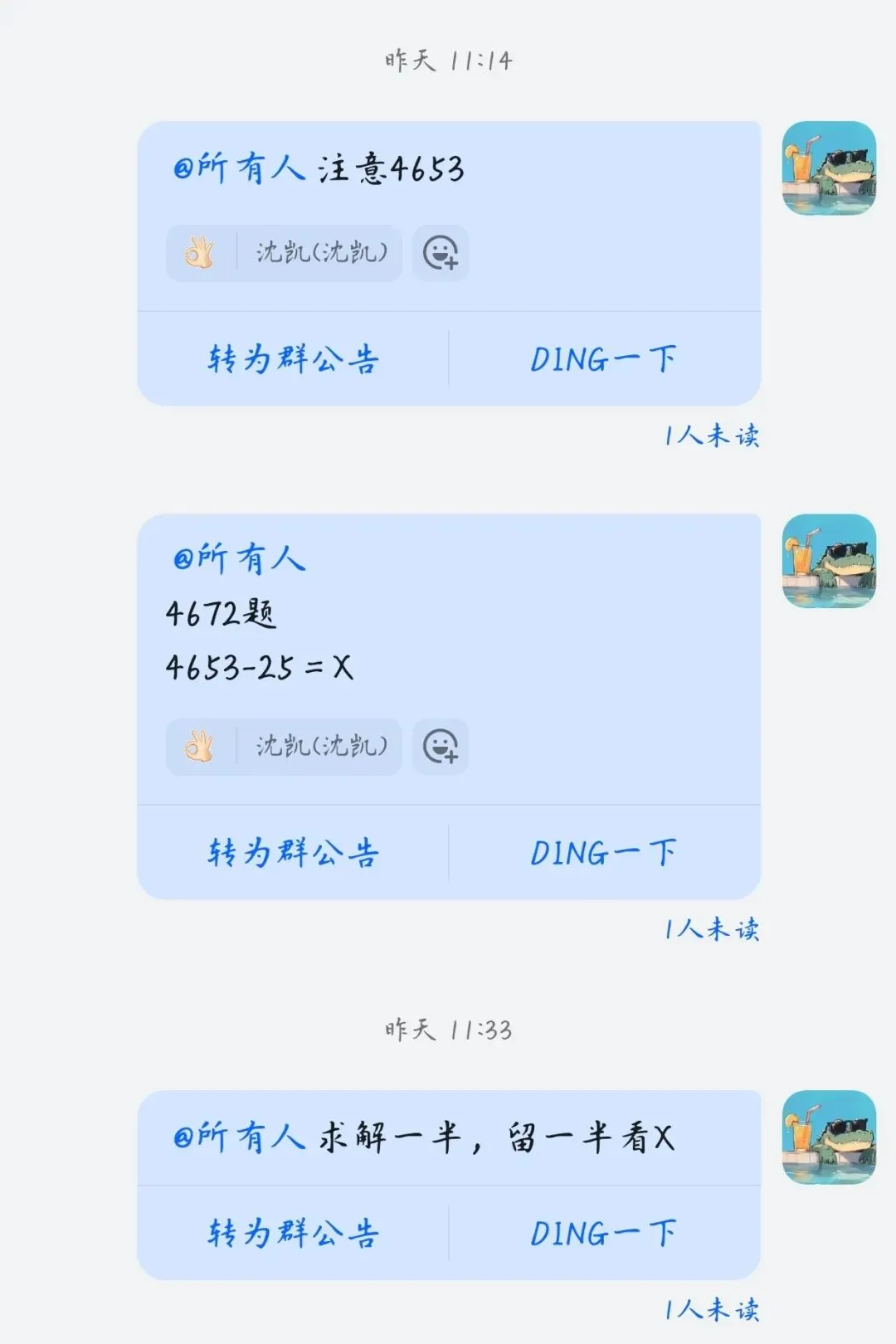The image size is (896, 1344).
Task: Open sender avatar beside 求解一半 message
Action: click(829, 1137)
